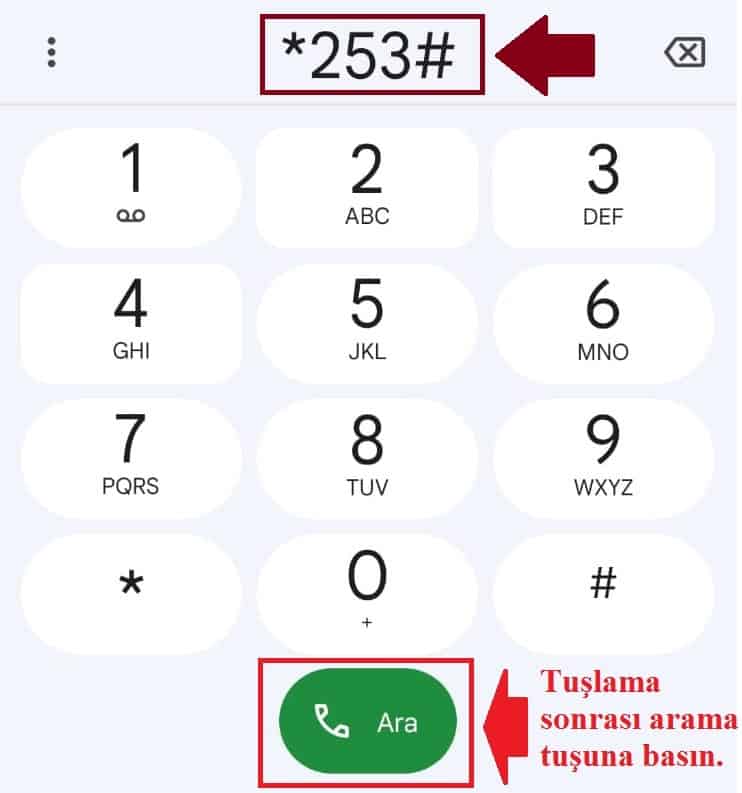Viewport: 742px width, 793px height.
Task: Enter digit 7 PQRS
Action: click(x=131, y=458)
